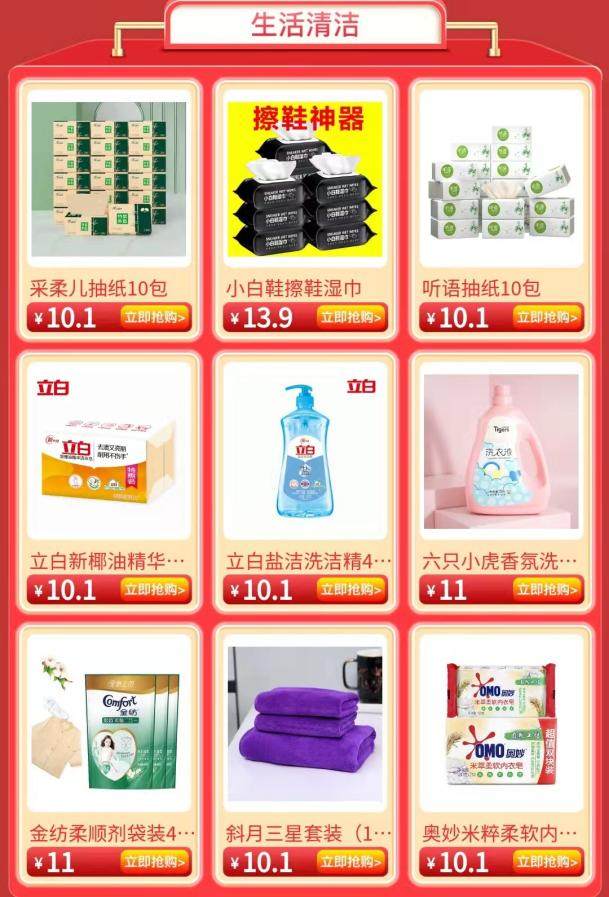View the 立白新椰油精华 tissue product
The width and height of the screenshot is (609, 897).
[108, 455]
